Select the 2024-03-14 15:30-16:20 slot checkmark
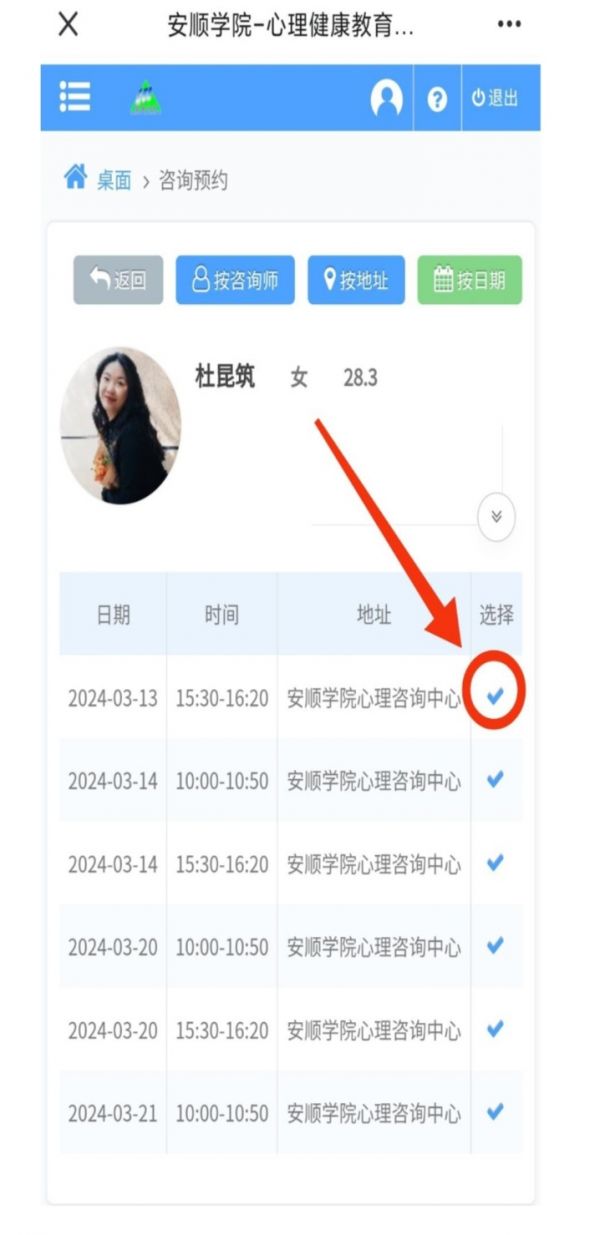This screenshot has height=1235, width=600. [x=495, y=863]
